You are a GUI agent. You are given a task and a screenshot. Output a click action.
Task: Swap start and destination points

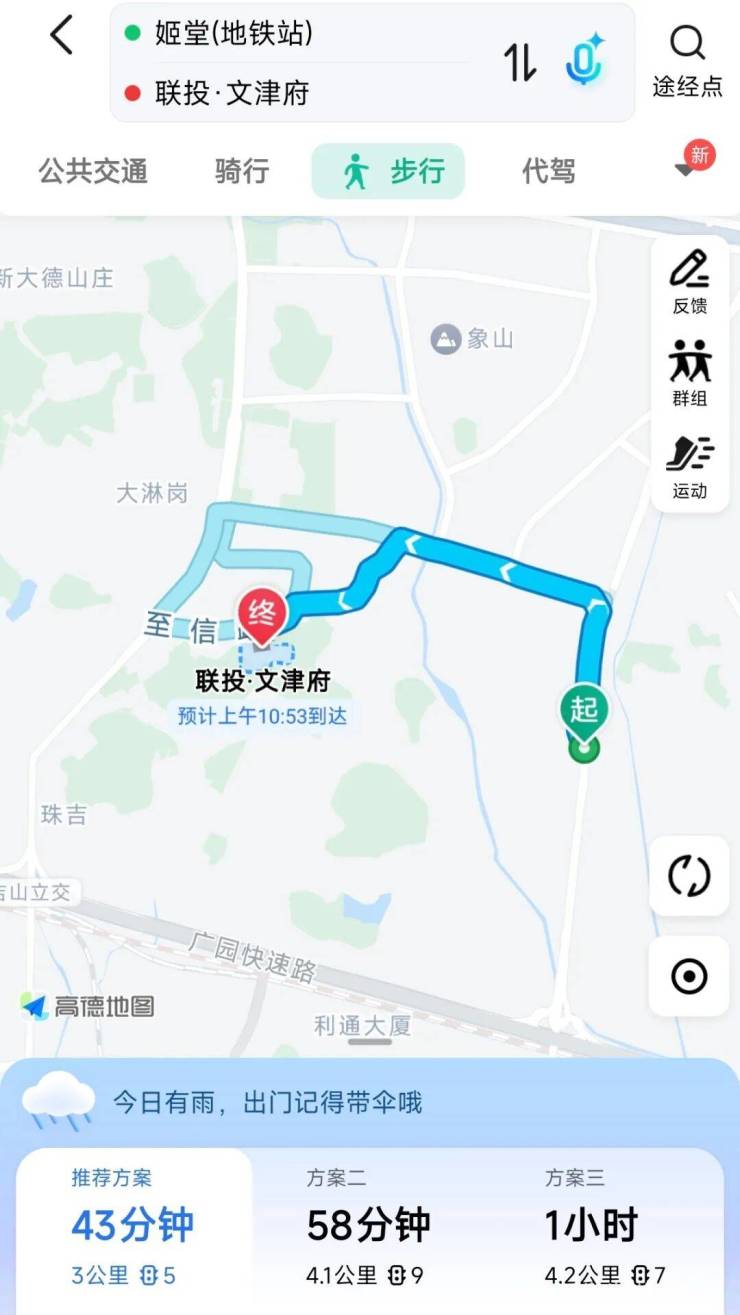pyautogui.click(x=520, y=62)
